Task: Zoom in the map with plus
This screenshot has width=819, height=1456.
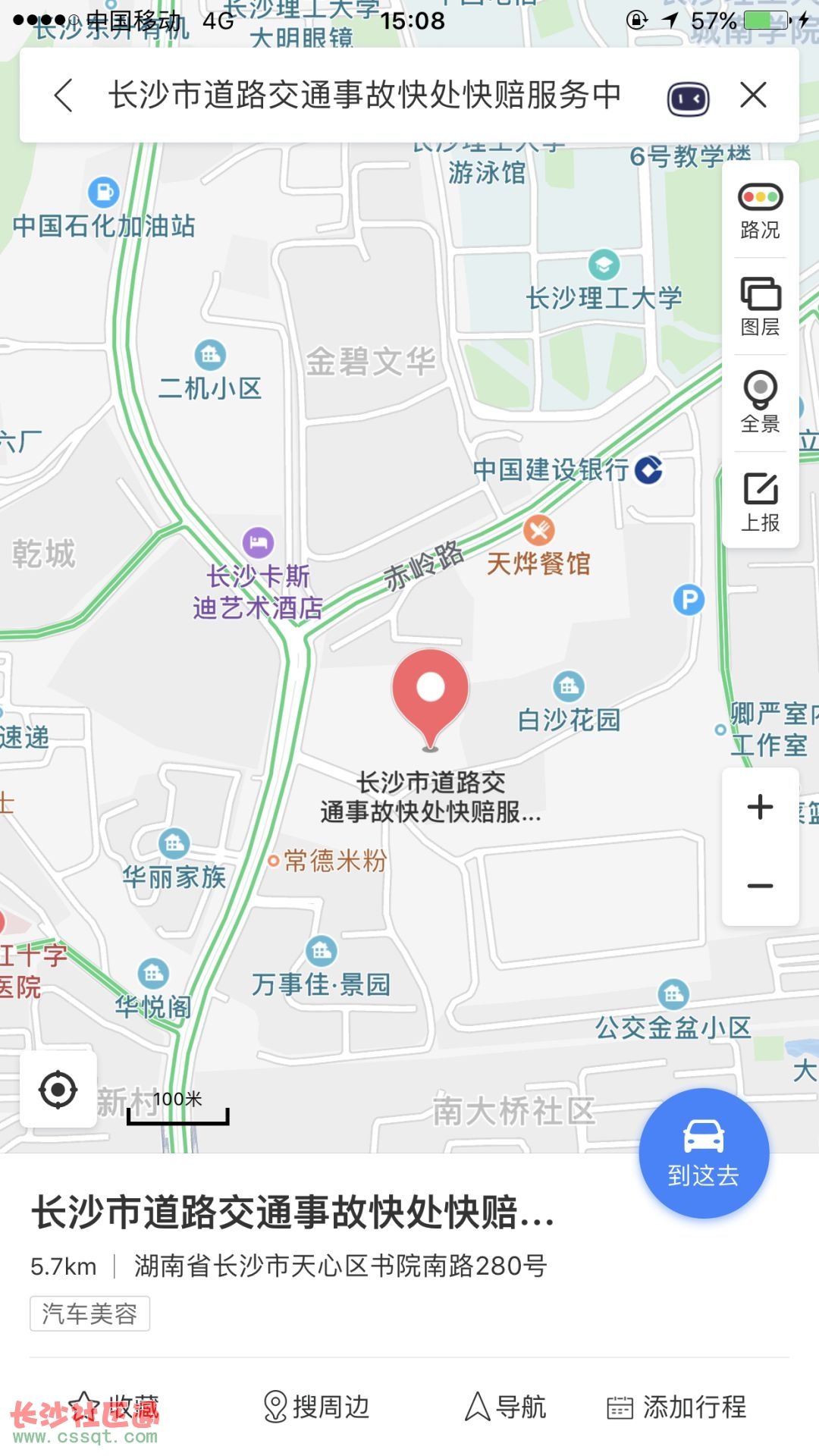Action: tap(760, 807)
